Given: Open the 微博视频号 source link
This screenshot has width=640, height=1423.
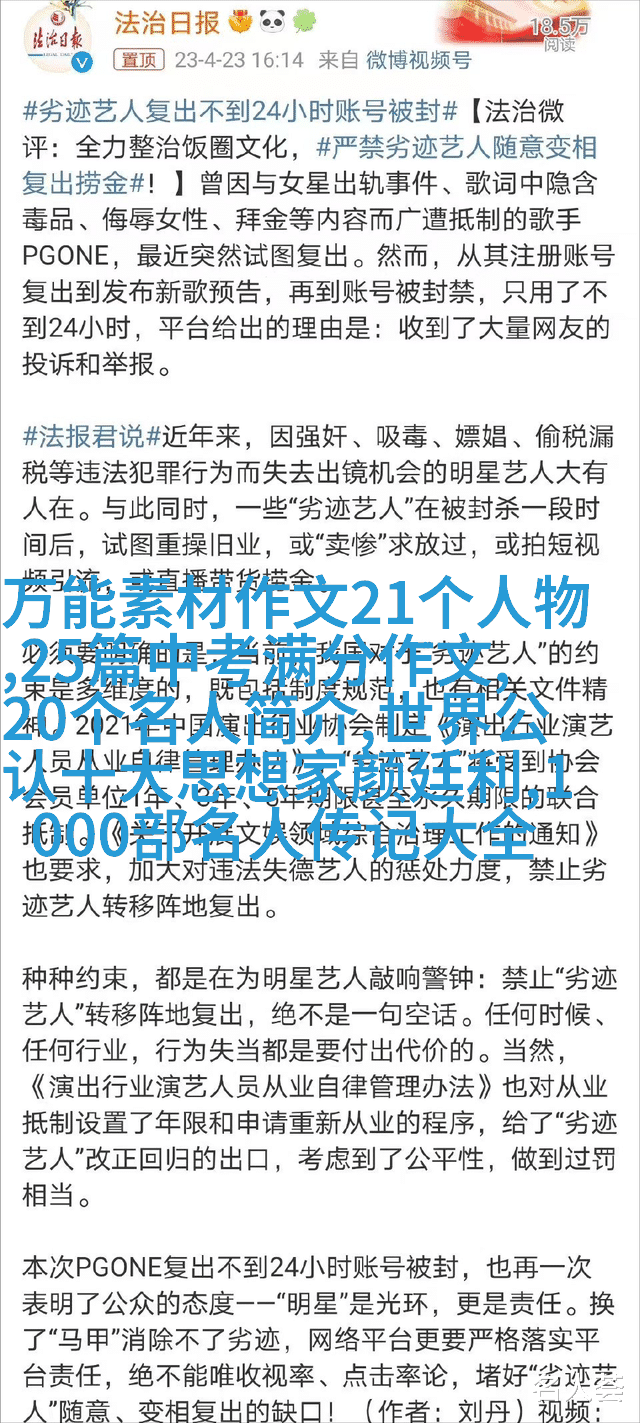Looking at the screenshot, I should [419, 59].
